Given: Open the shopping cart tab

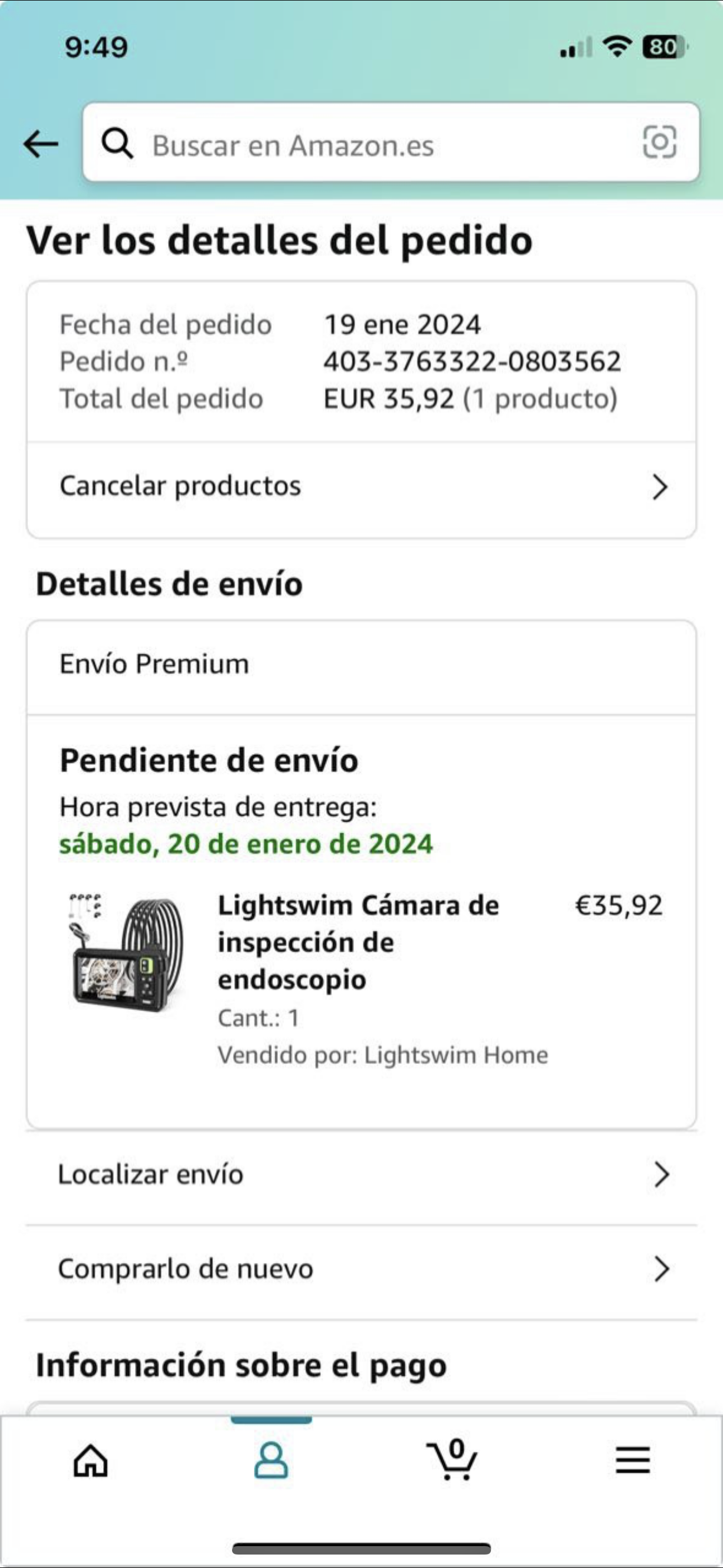Looking at the screenshot, I should pyautogui.click(x=452, y=1460).
